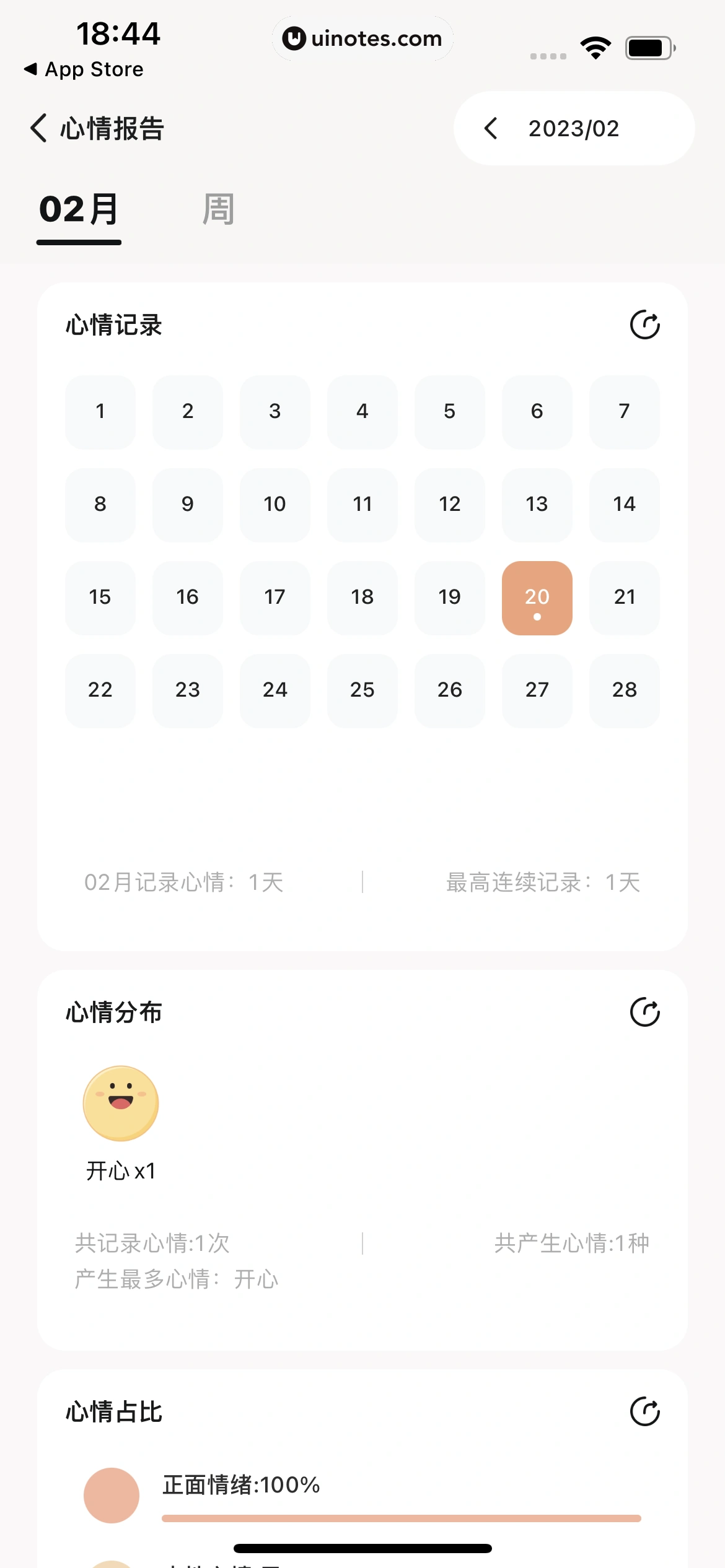Refresh the 心情记录 card data
Viewport: 725px width, 1568px height.
646,323
